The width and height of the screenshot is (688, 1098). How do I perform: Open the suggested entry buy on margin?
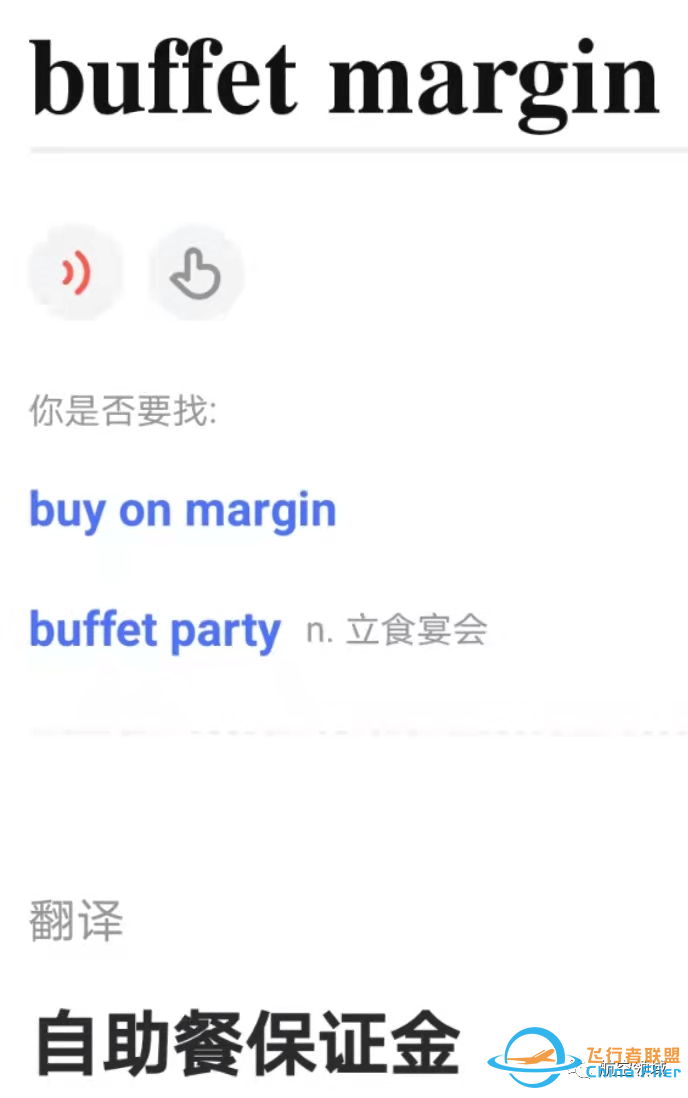point(183,511)
